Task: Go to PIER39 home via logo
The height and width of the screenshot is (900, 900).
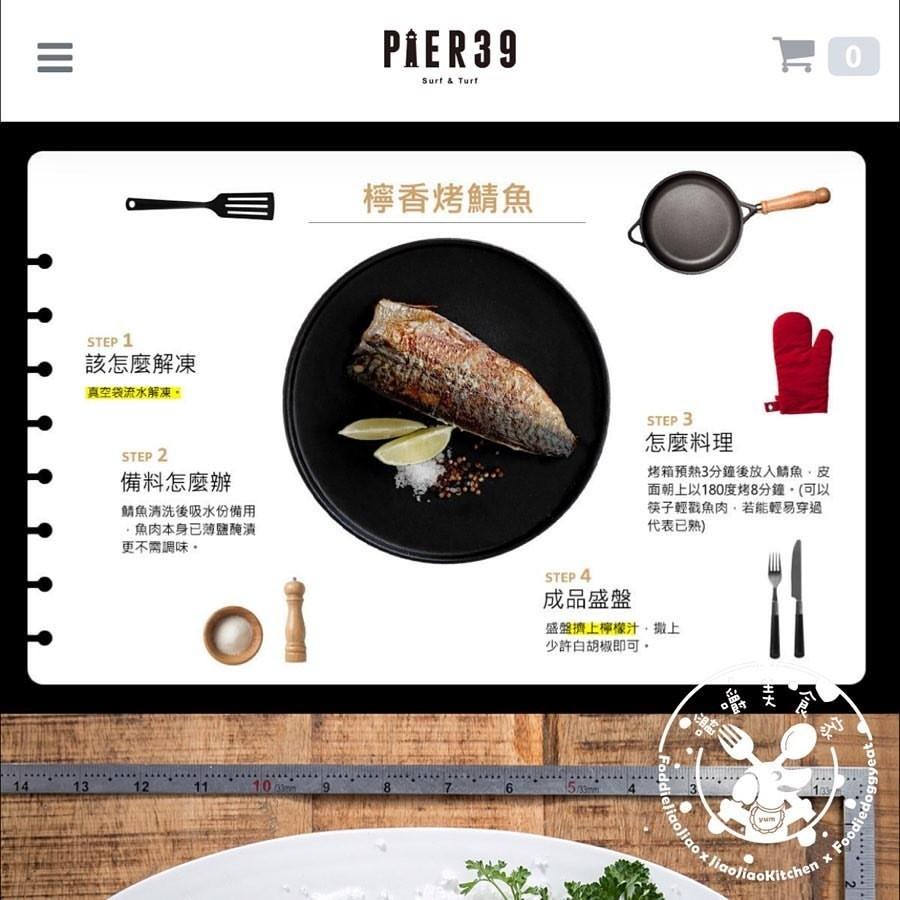Action: 450,55
